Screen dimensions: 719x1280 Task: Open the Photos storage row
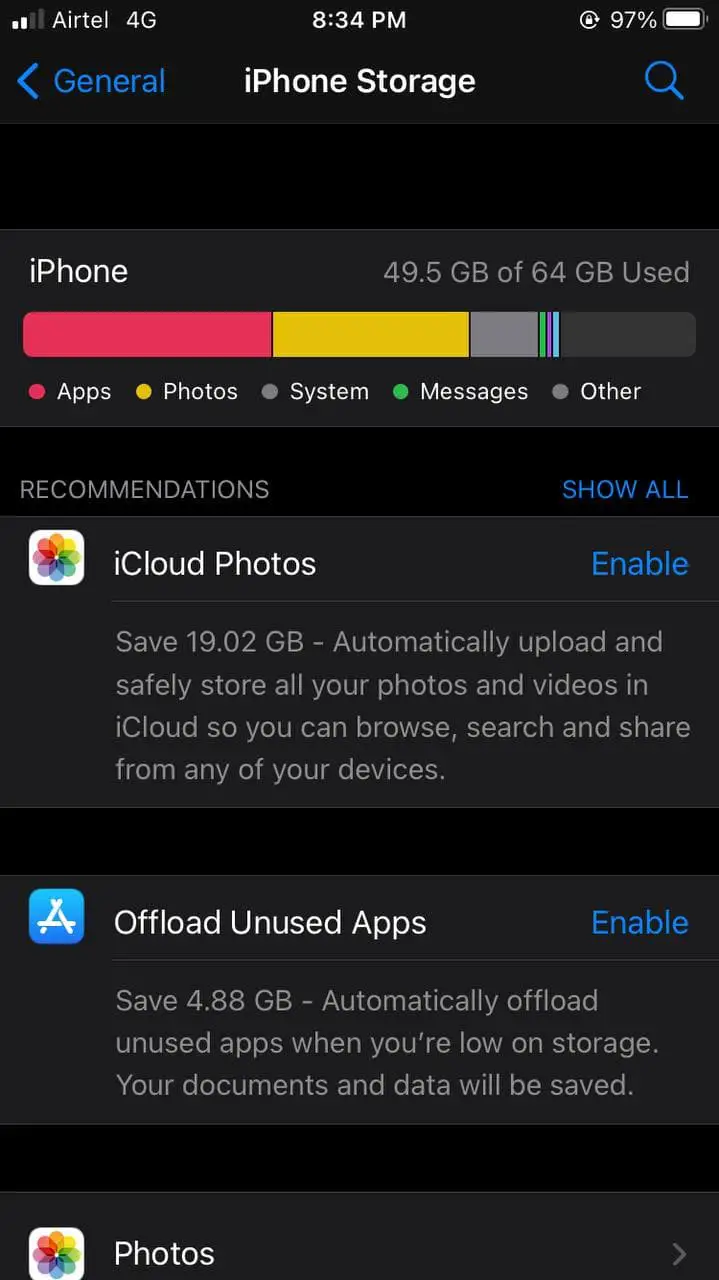pos(360,1252)
